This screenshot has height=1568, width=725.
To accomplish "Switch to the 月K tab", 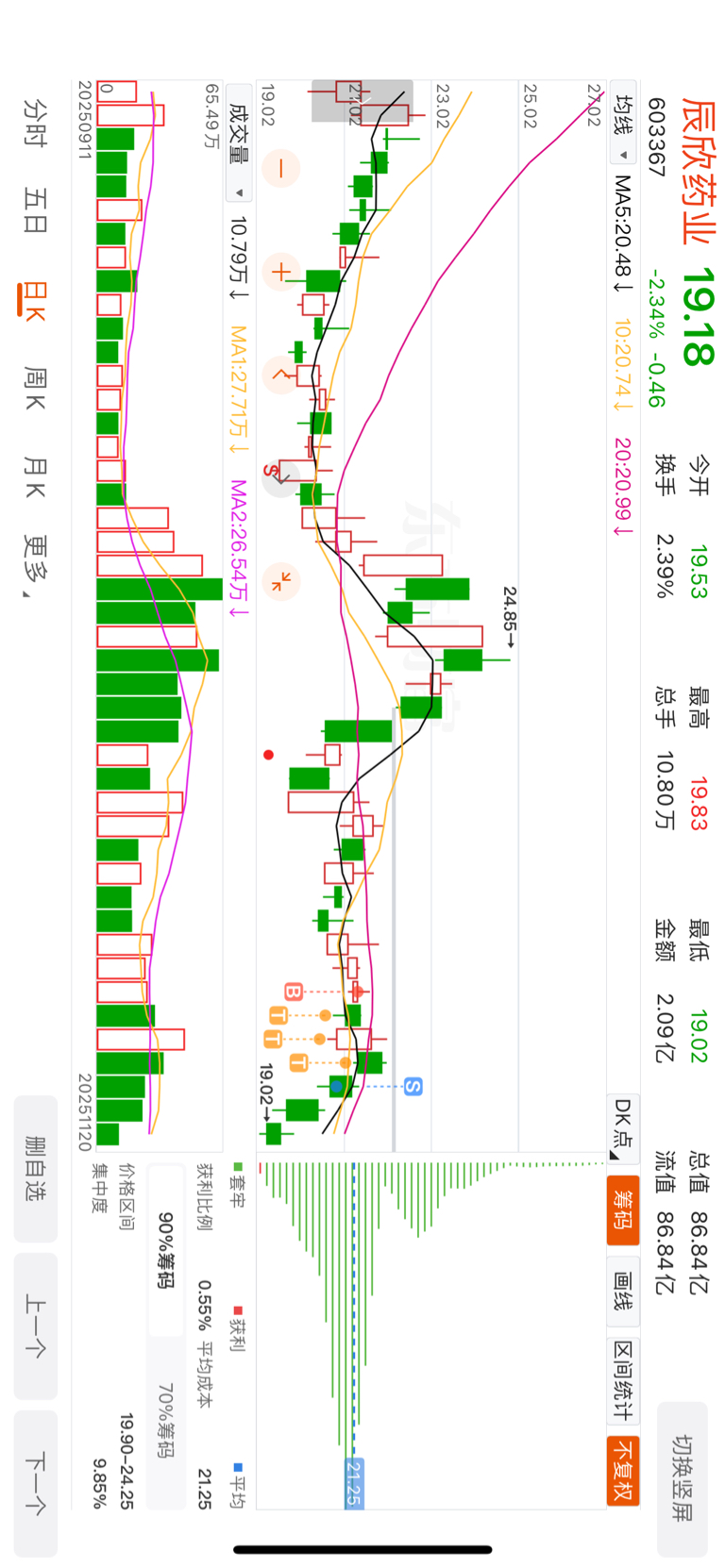I will (36, 475).
